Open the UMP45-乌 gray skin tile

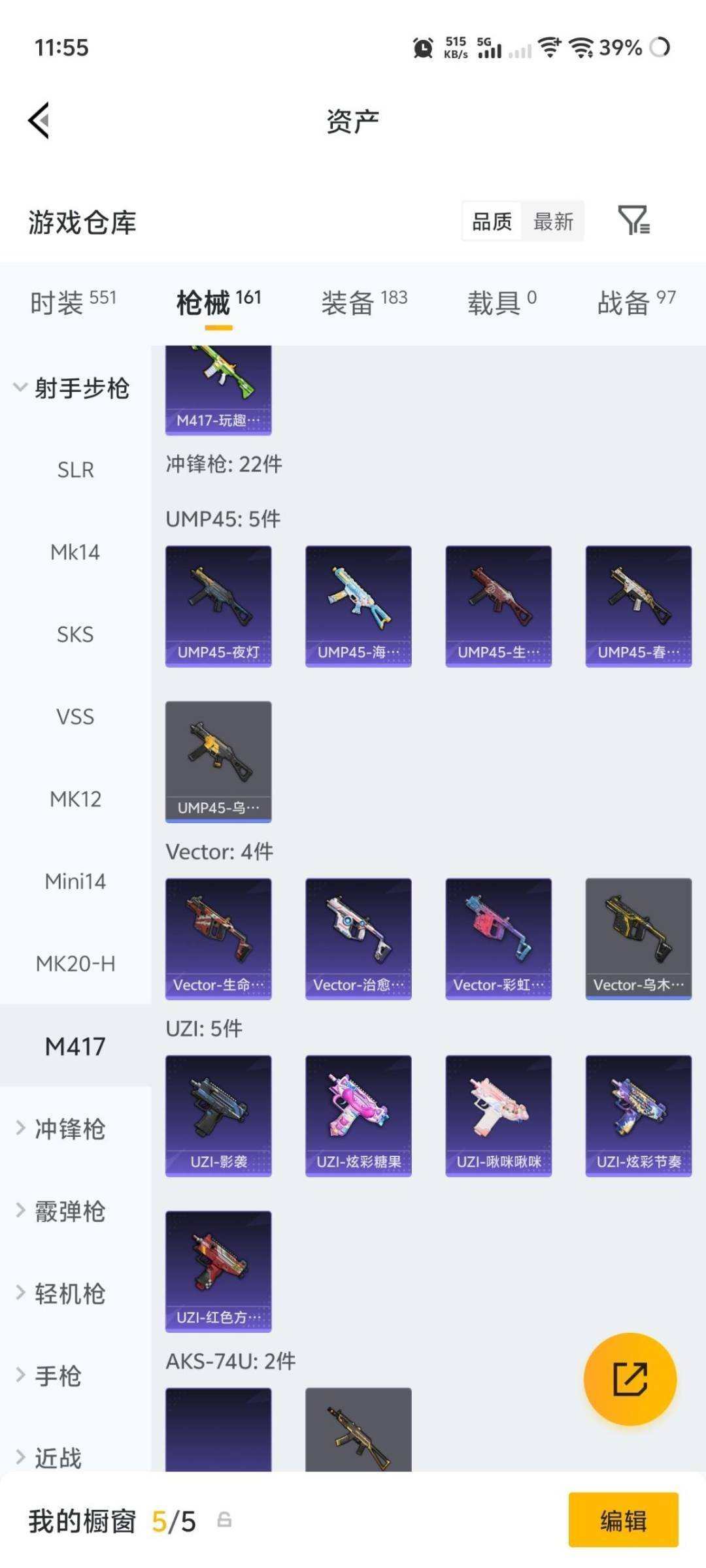(218, 762)
